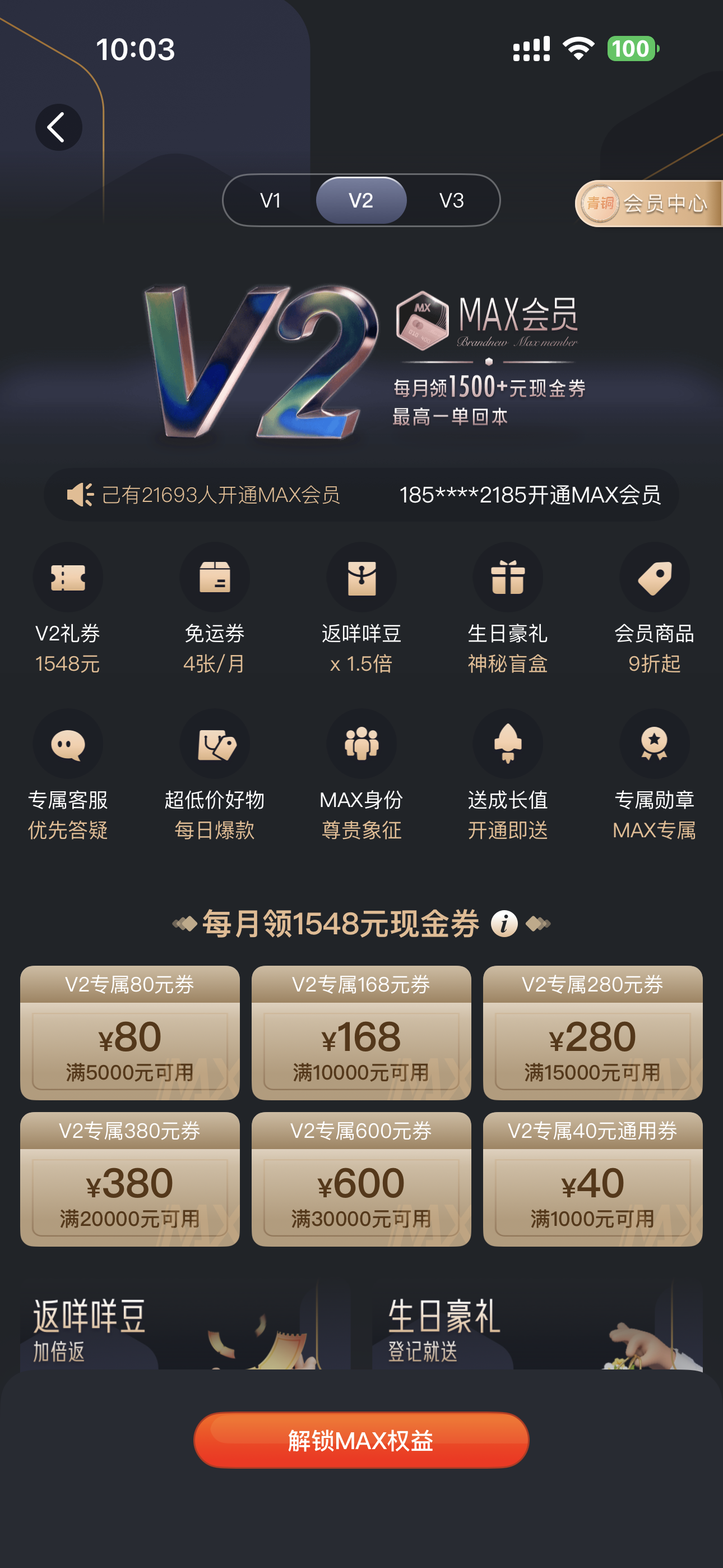Click the 生日豪礼 gift box icon

tap(508, 577)
